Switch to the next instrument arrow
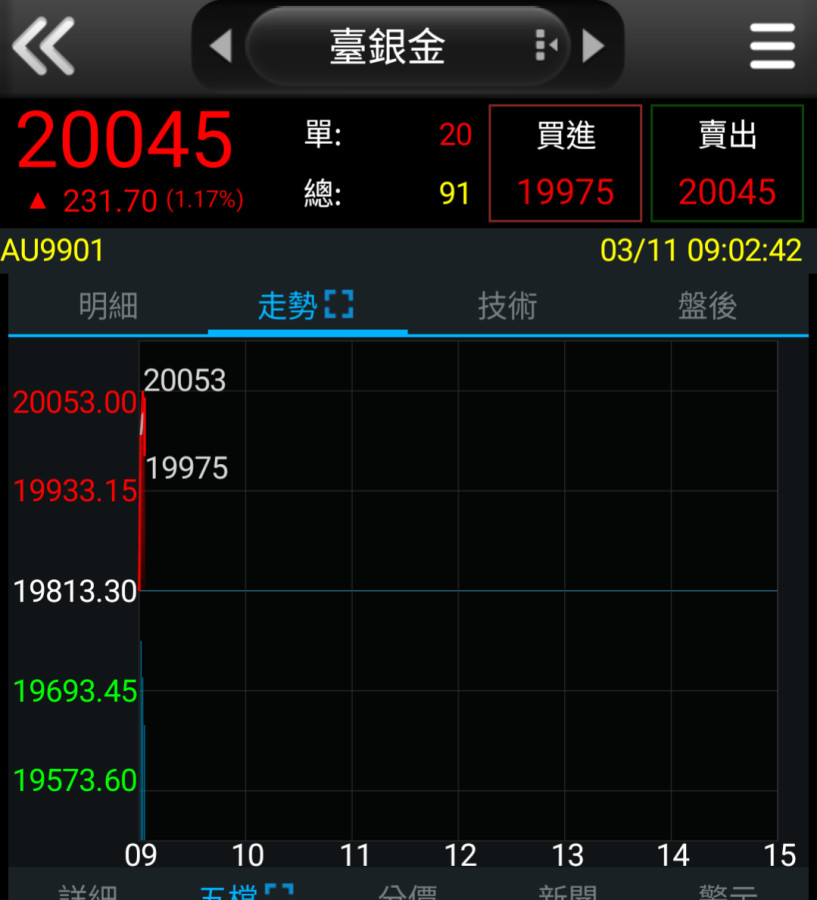 click(594, 46)
